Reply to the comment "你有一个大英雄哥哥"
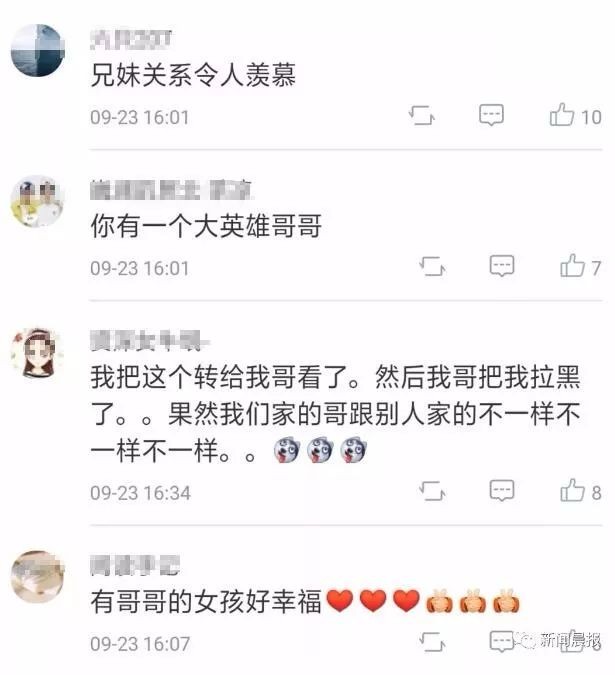This screenshot has height=675, width=615. [502, 266]
